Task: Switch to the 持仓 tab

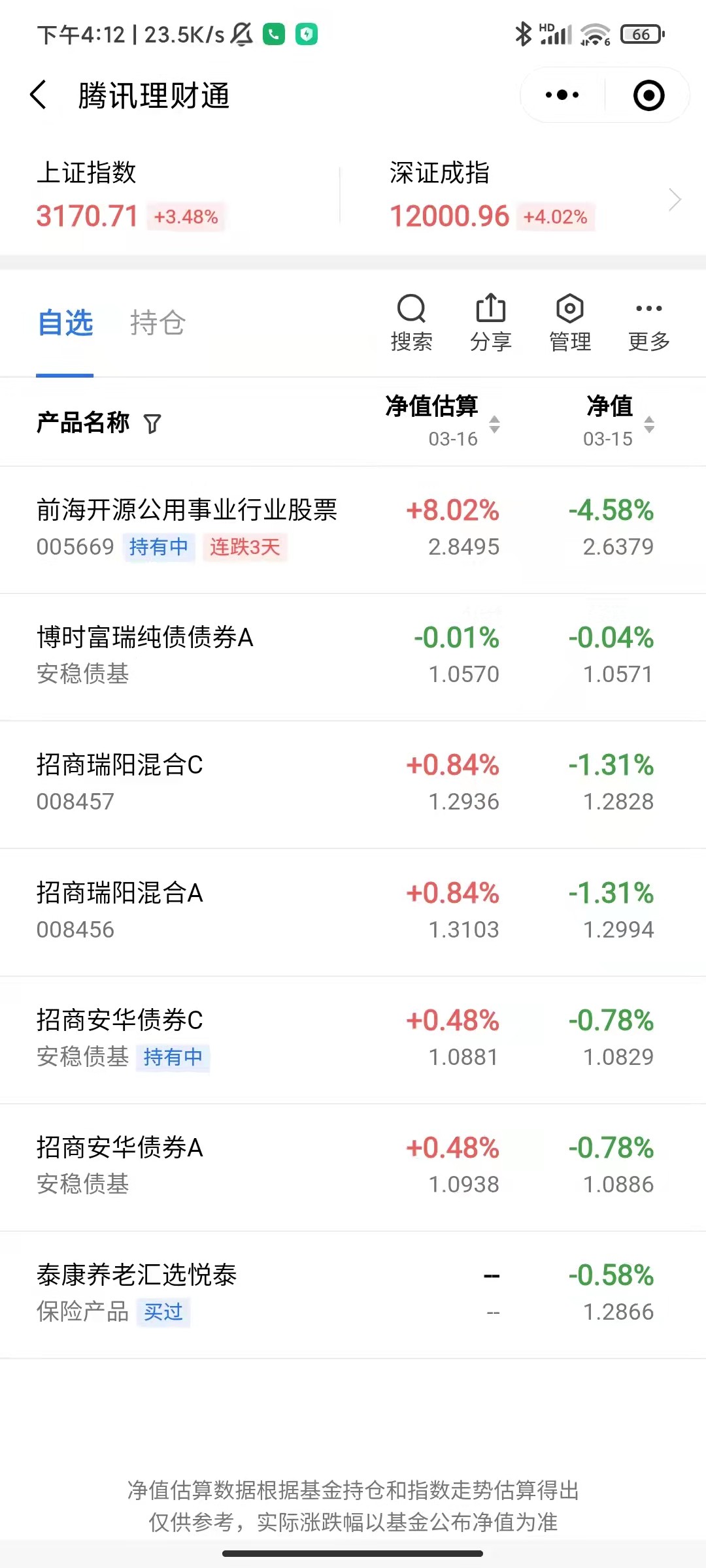Action: tap(158, 323)
